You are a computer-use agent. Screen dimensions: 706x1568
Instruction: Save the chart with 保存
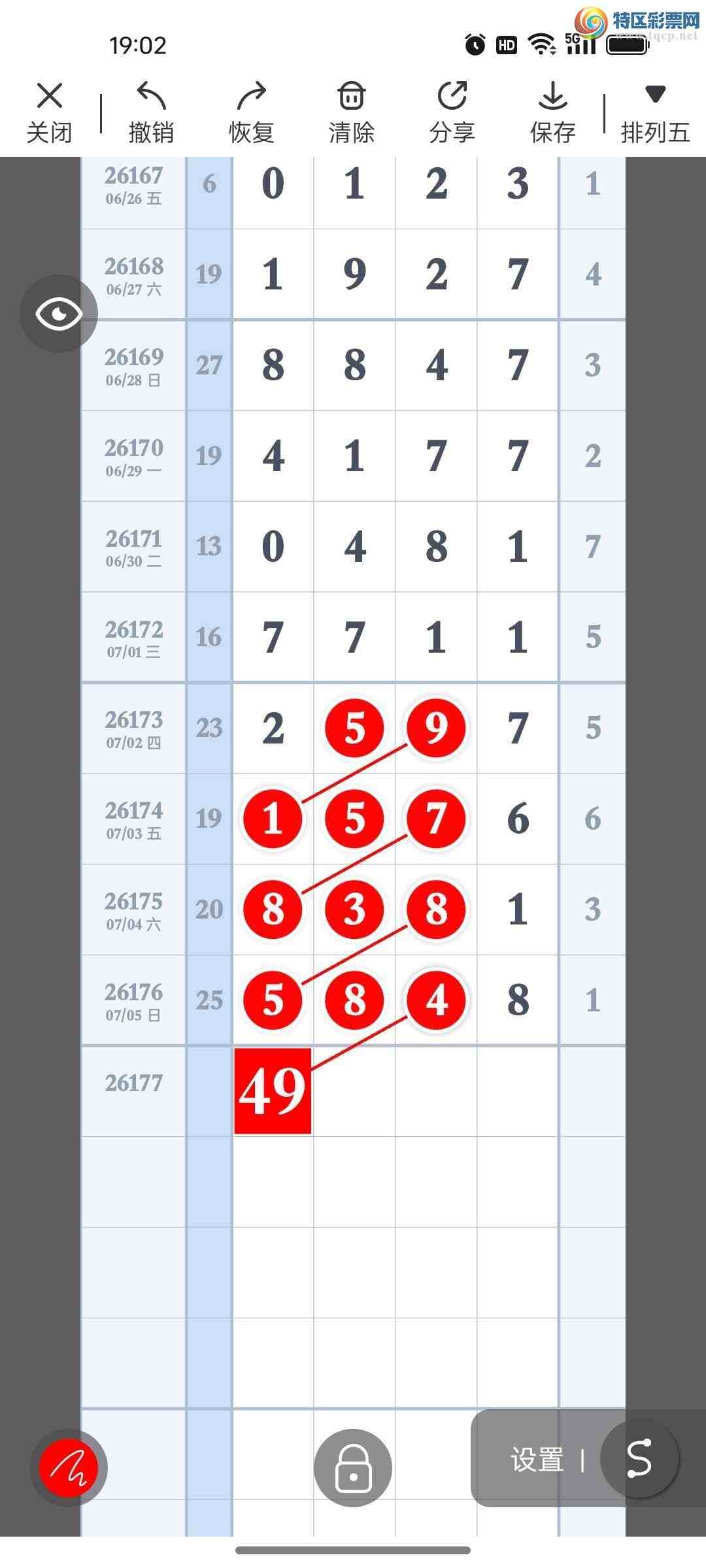tap(553, 112)
